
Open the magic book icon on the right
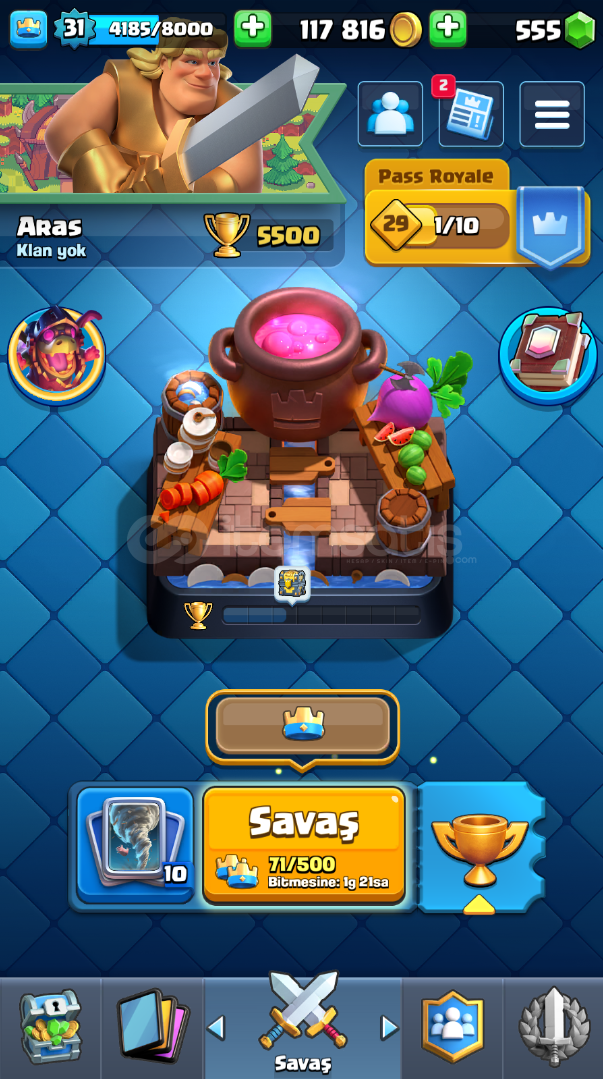pos(546,354)
